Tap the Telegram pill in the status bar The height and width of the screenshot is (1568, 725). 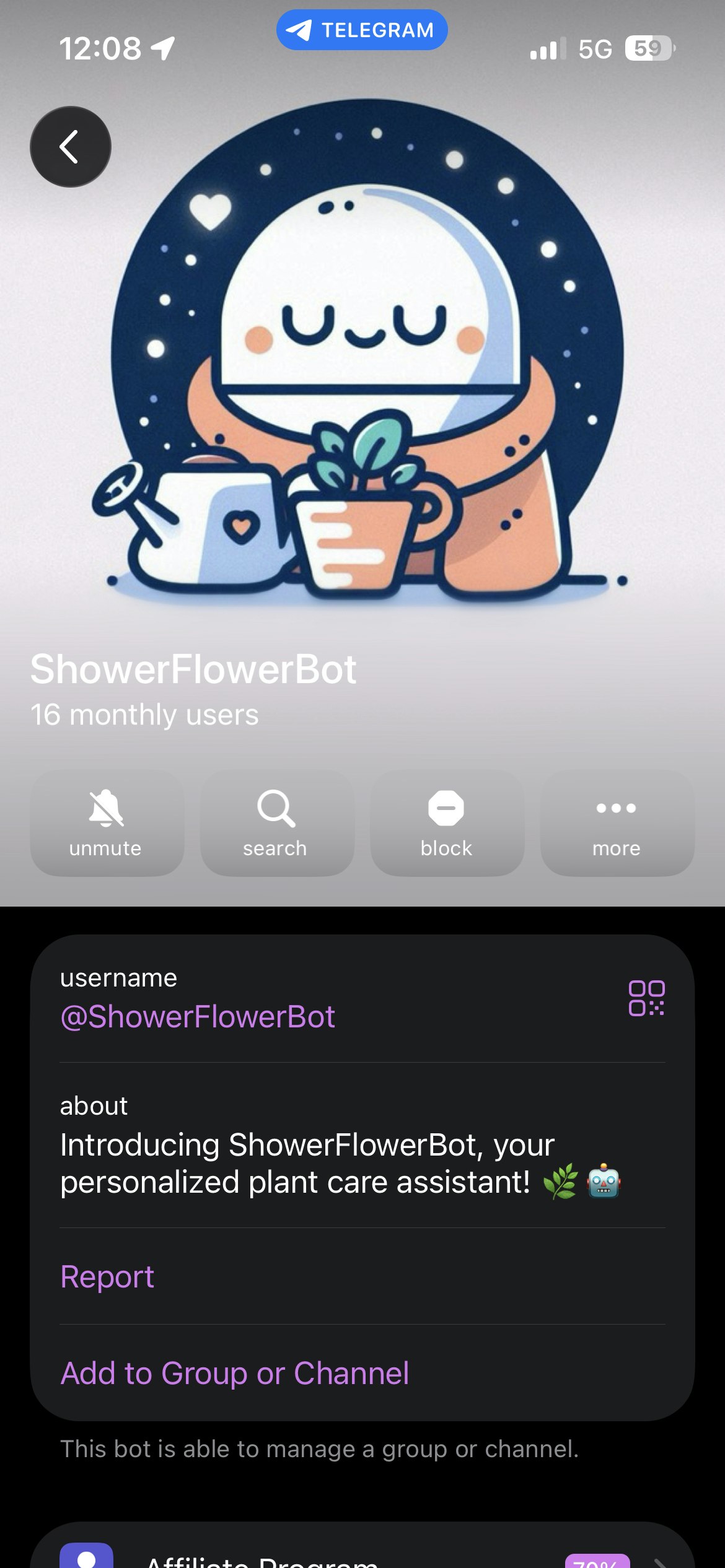362,28
